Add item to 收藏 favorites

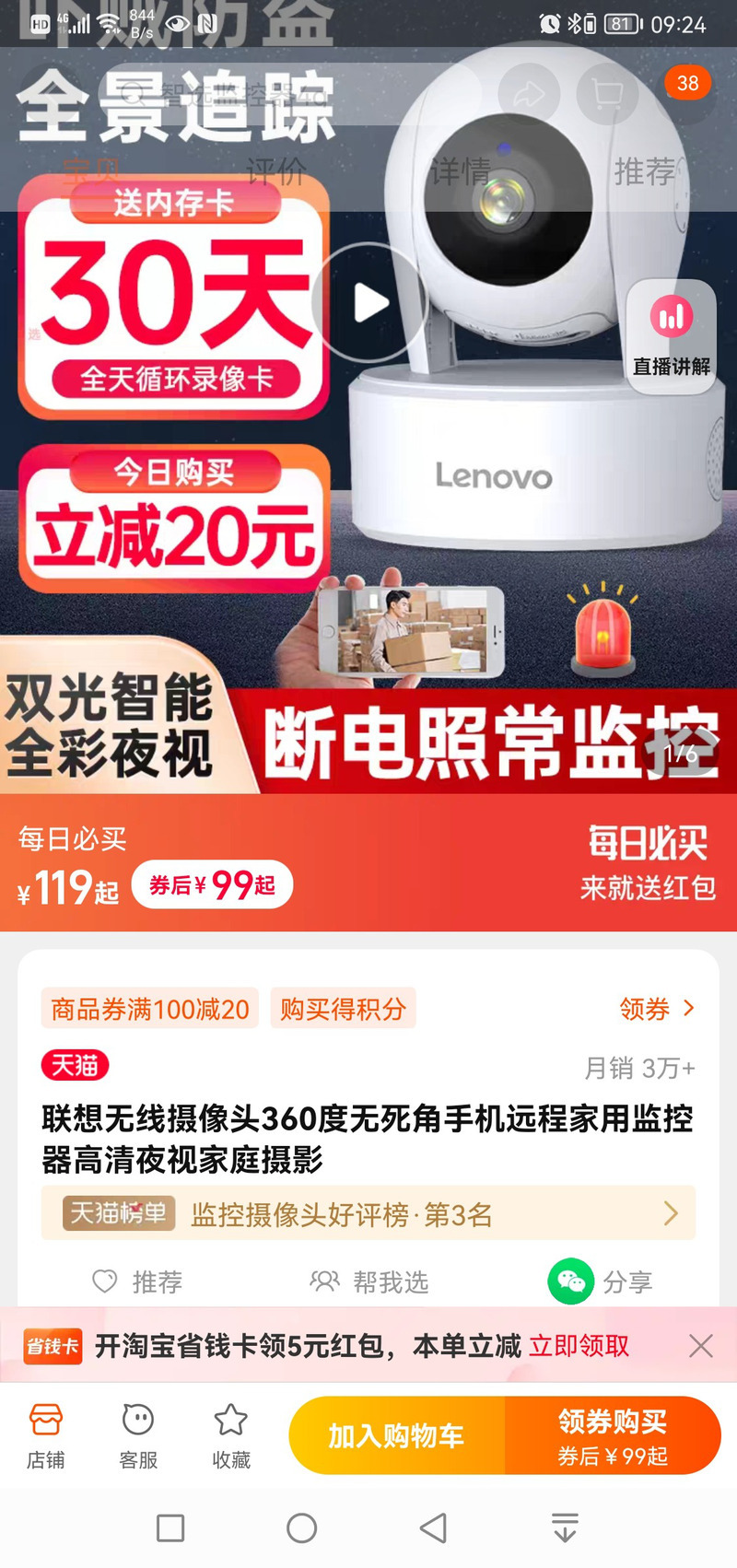coord(231,1435)
